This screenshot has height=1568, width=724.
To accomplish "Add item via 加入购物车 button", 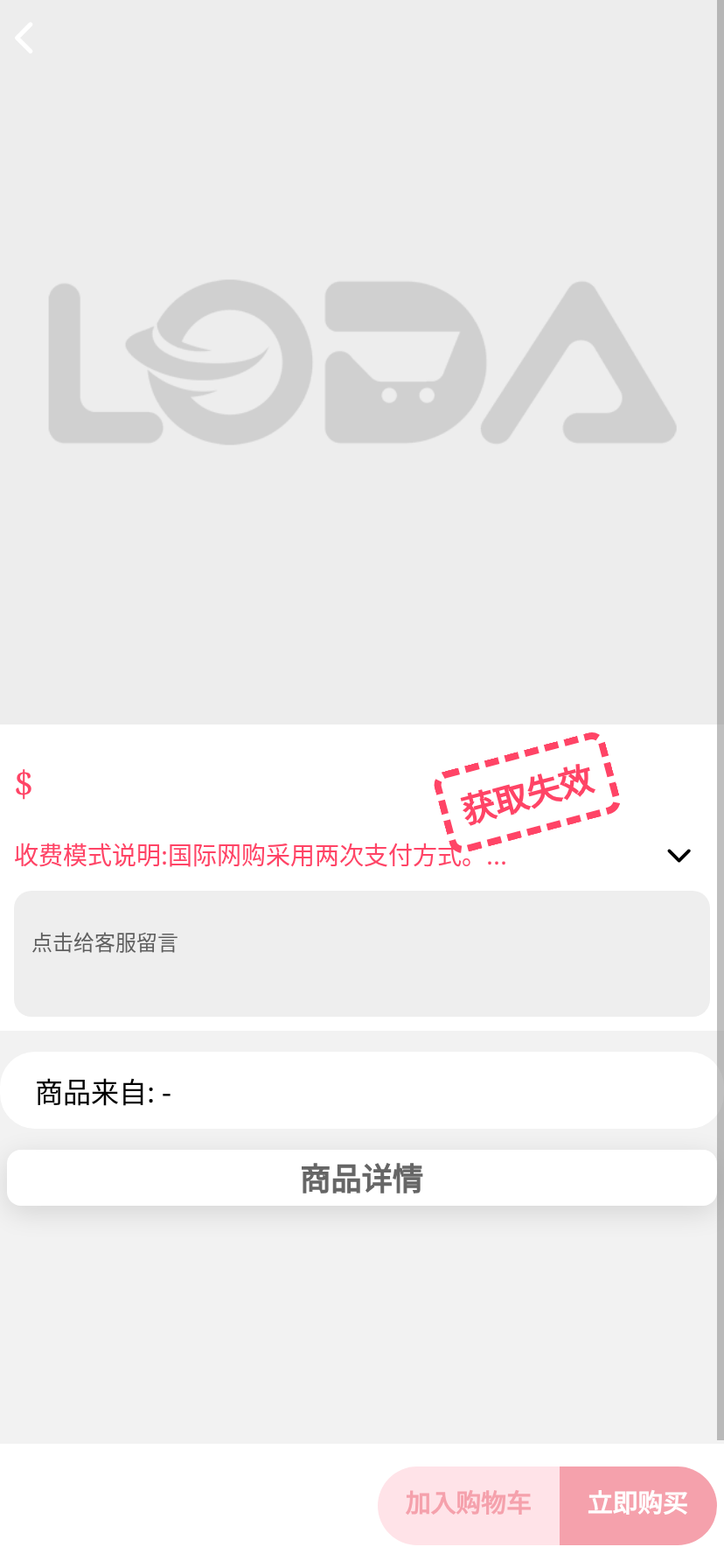I will click(x=469, y=1504).
